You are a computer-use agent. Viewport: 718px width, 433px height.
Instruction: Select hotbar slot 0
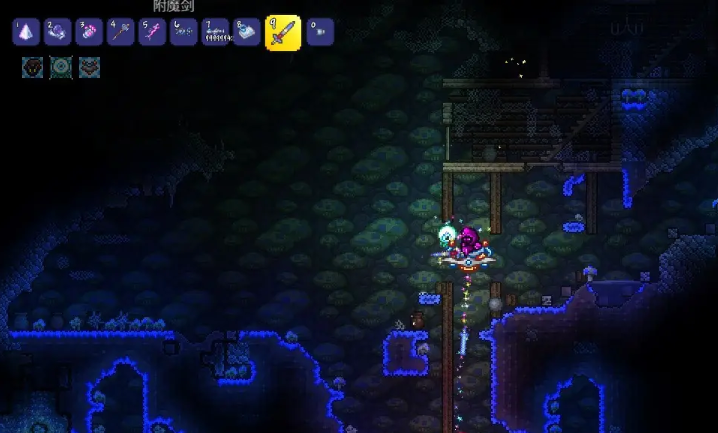[x=319, y=32]
